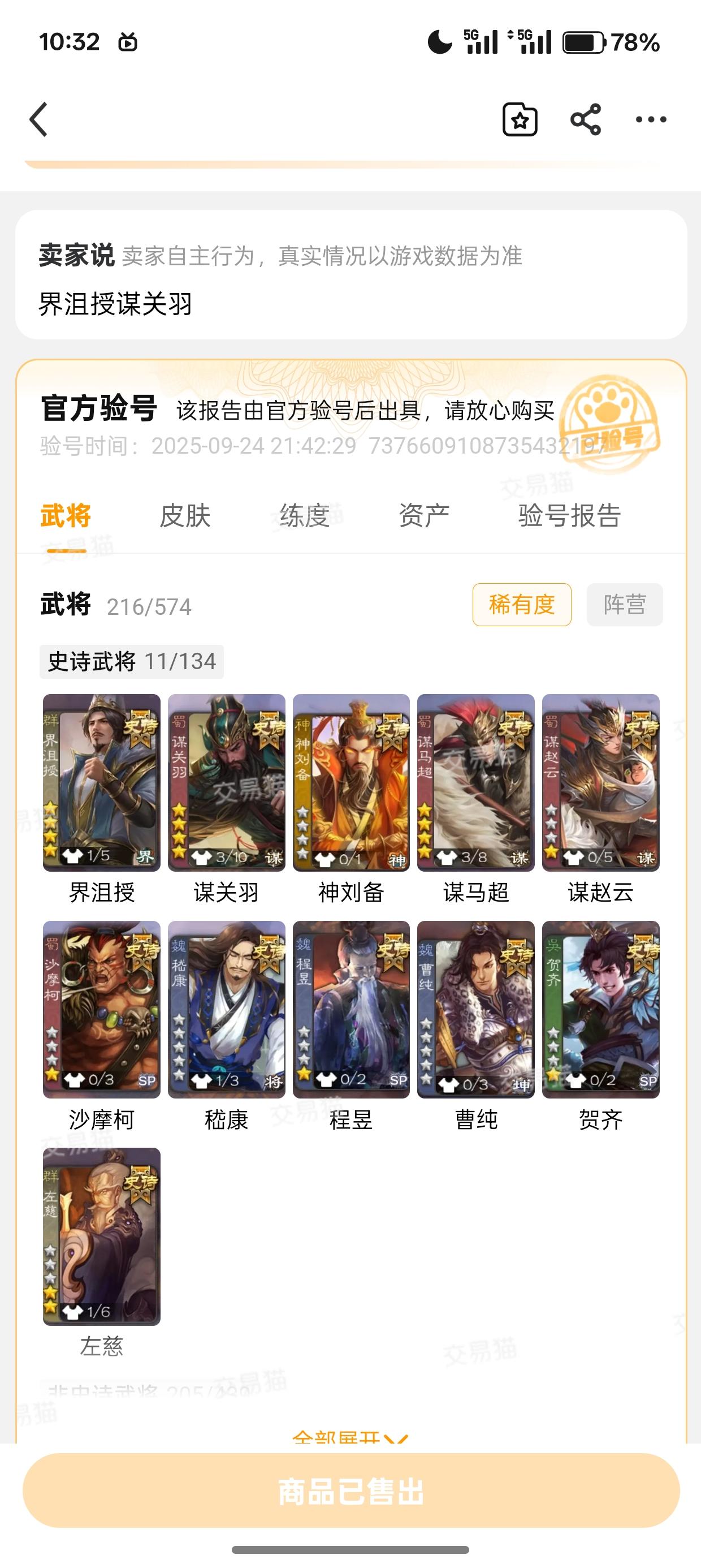Share this account listing

[585, 119]
